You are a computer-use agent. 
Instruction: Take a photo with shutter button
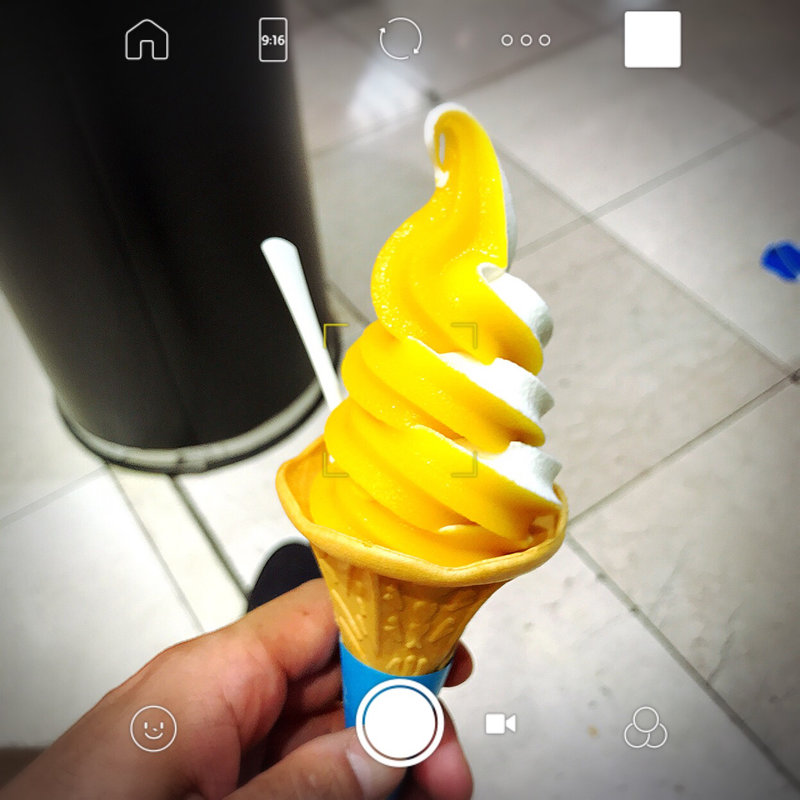(400, 723)
